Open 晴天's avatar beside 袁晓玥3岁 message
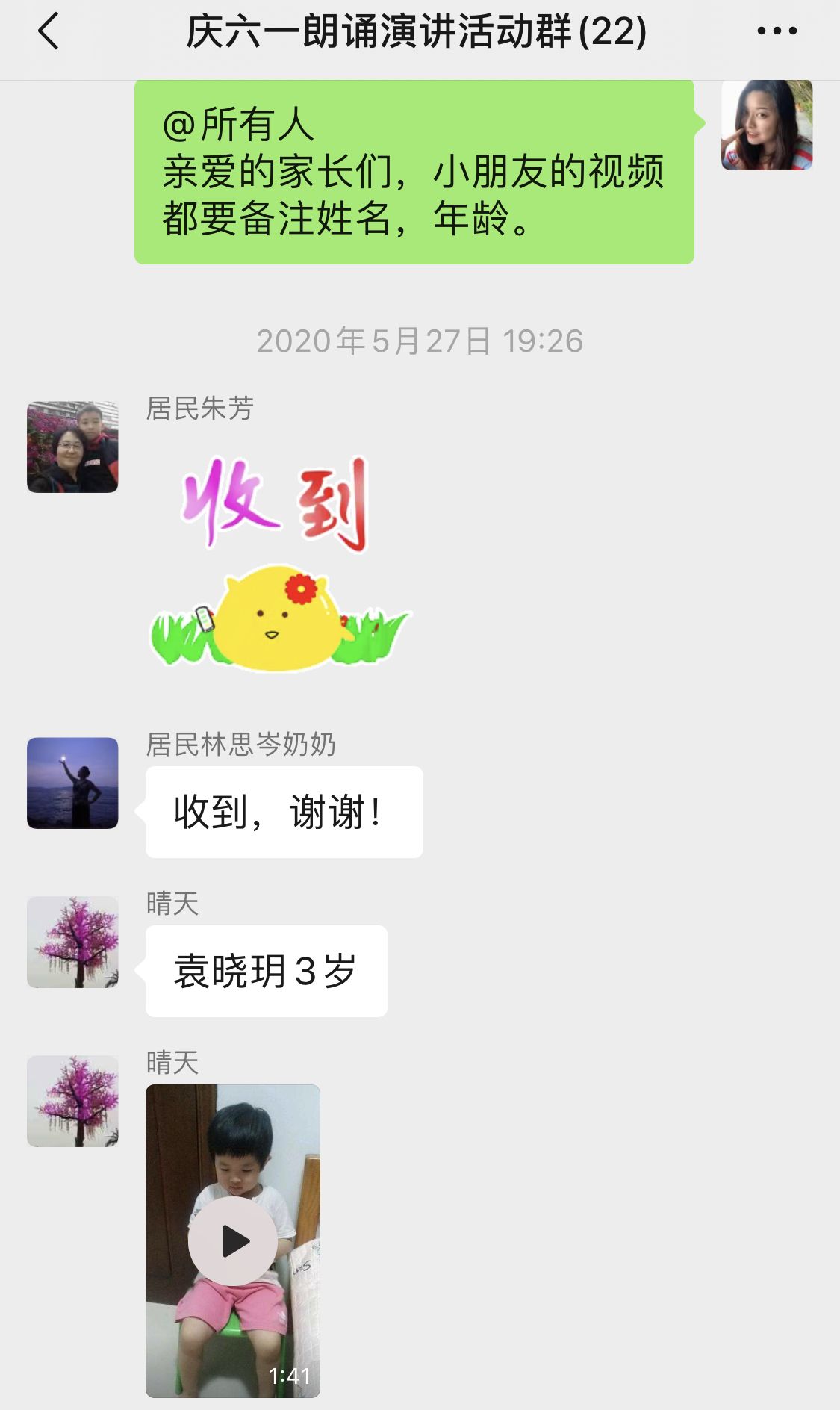 tap(72, 942)
